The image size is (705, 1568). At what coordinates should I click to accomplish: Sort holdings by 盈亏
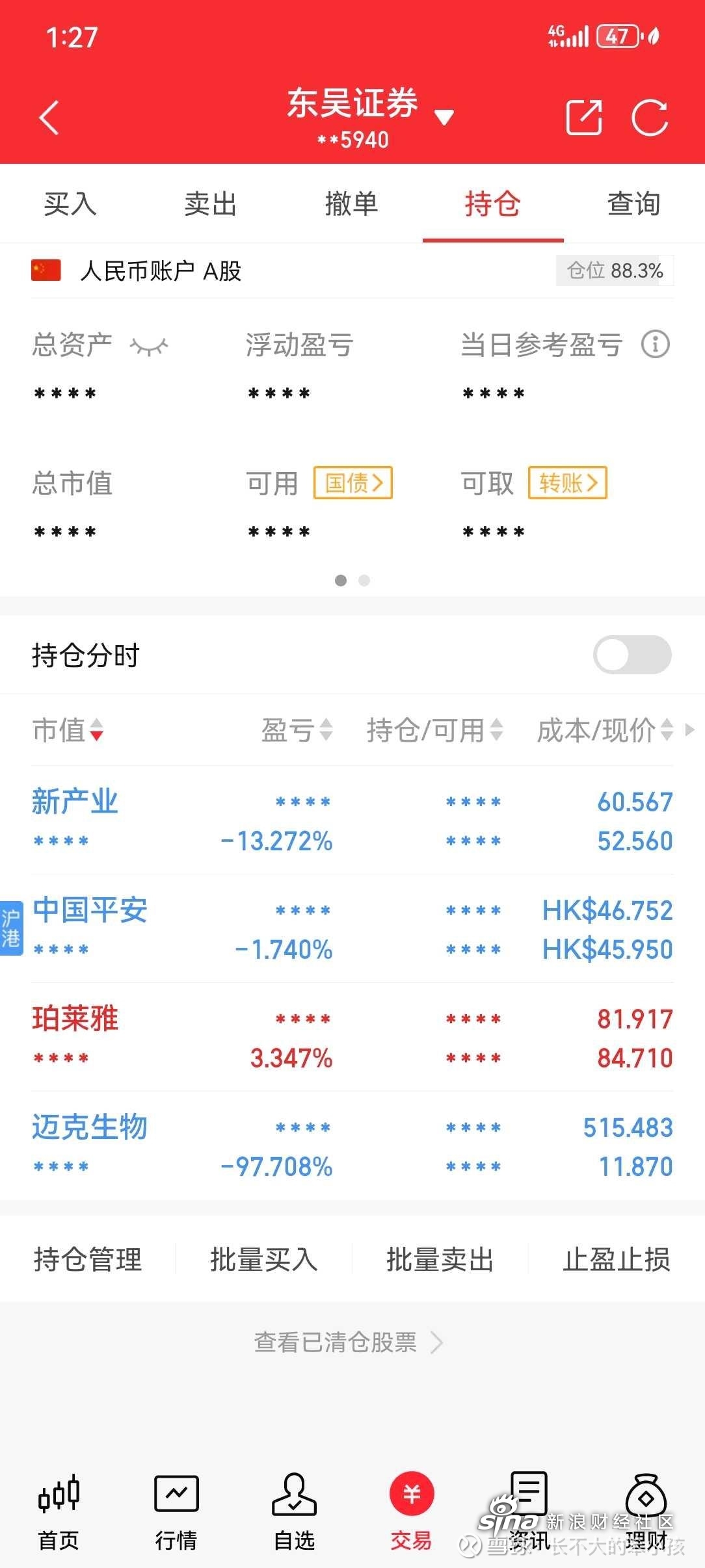click(x=297, y=730)
